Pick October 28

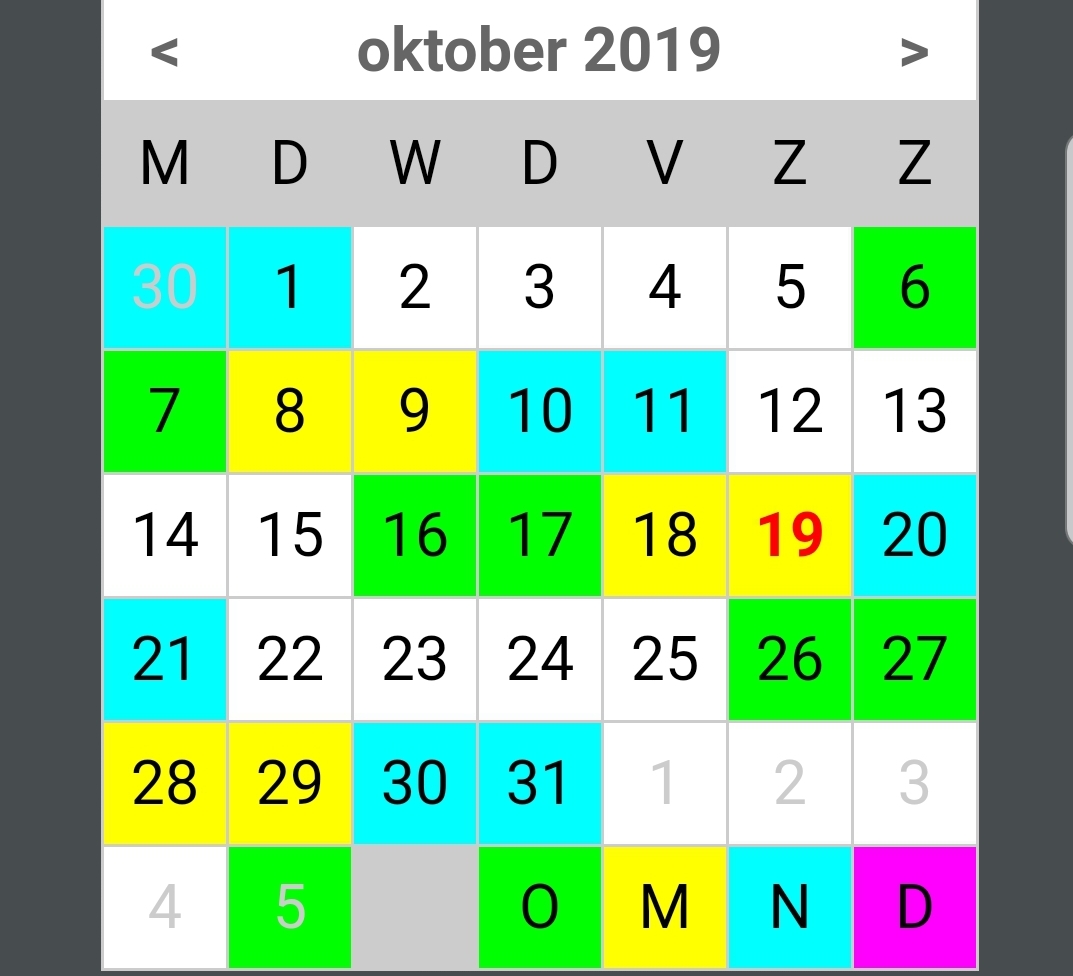pyautogui.click(x=164, y=783)
